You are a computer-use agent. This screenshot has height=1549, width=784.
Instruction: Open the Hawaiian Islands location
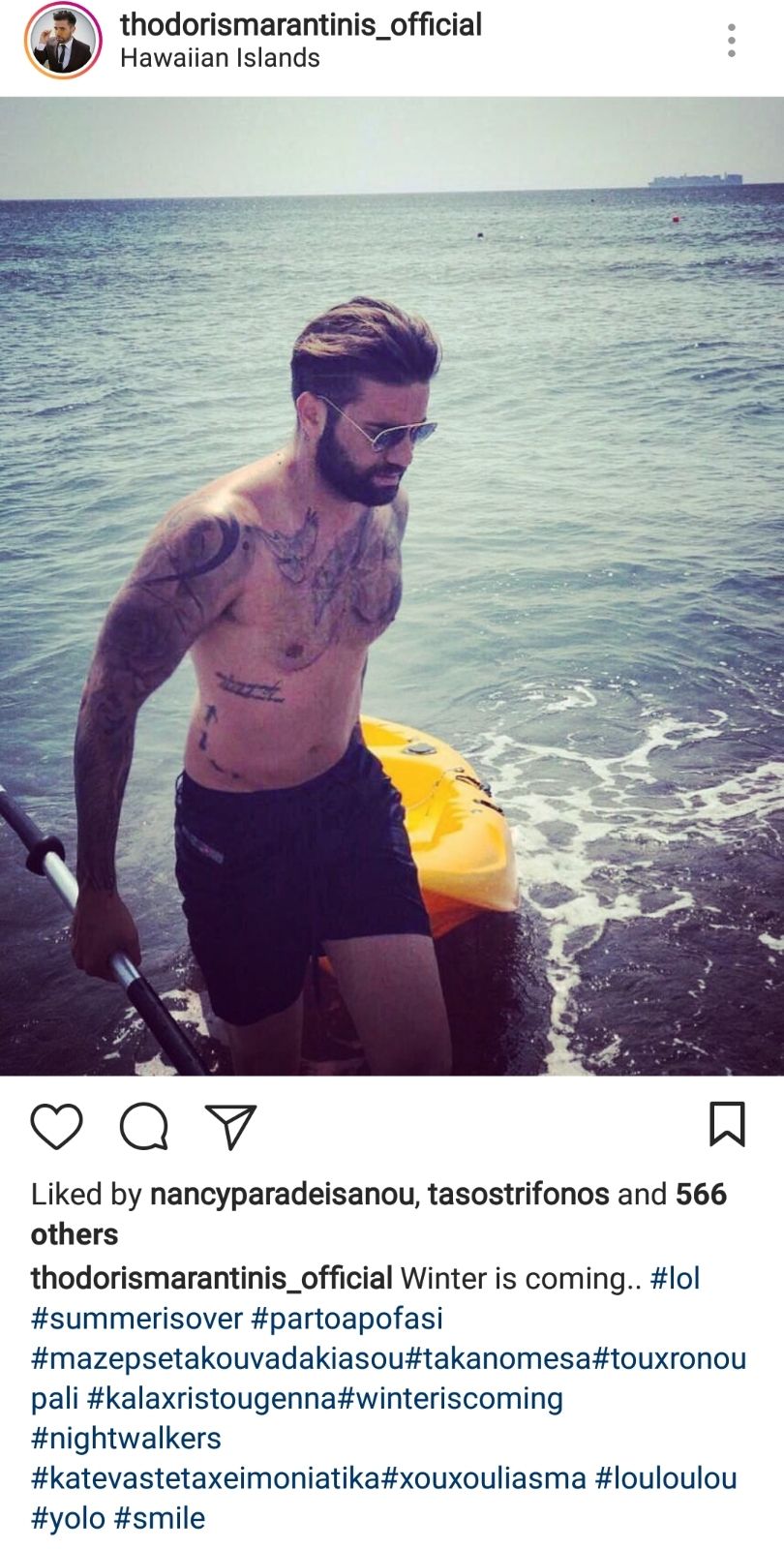220,58
